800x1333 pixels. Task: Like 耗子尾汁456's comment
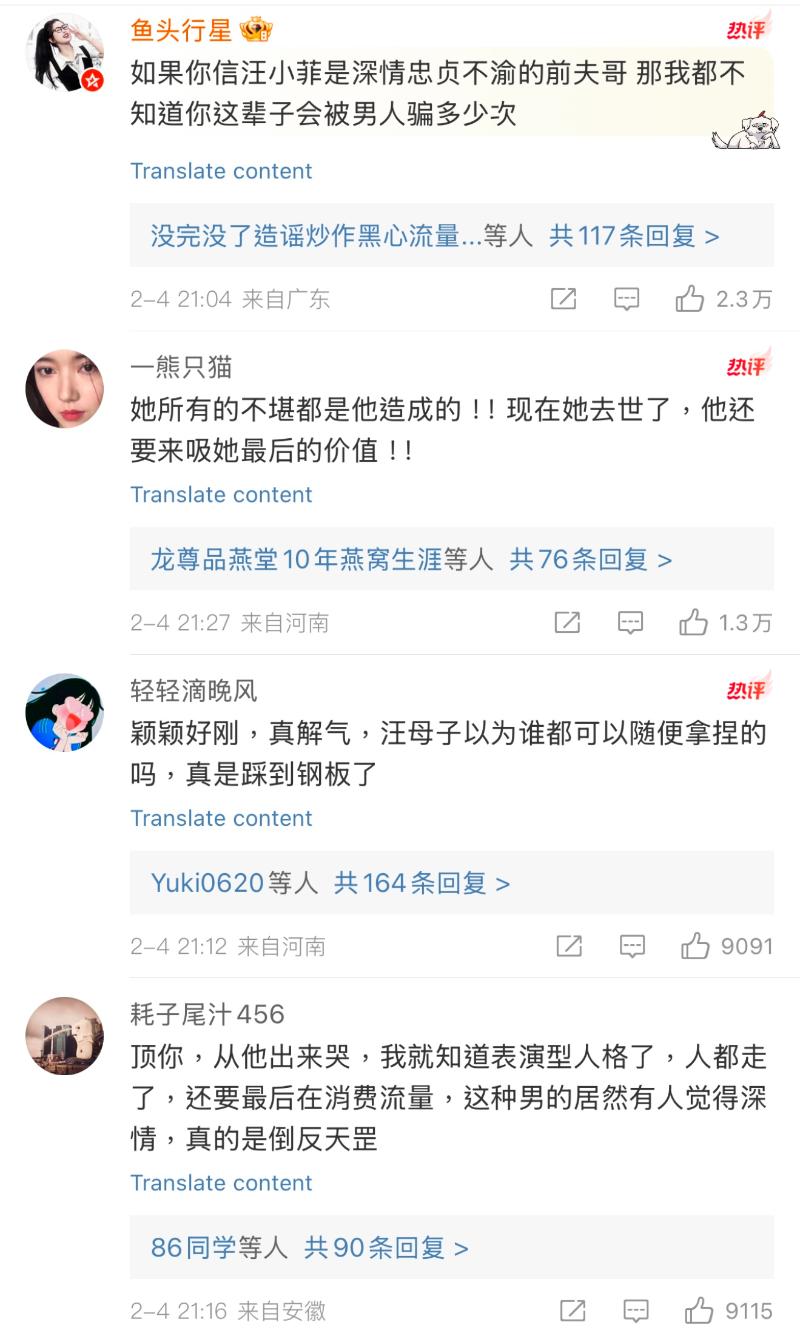pyautogui.click(x=698, y=1311)
